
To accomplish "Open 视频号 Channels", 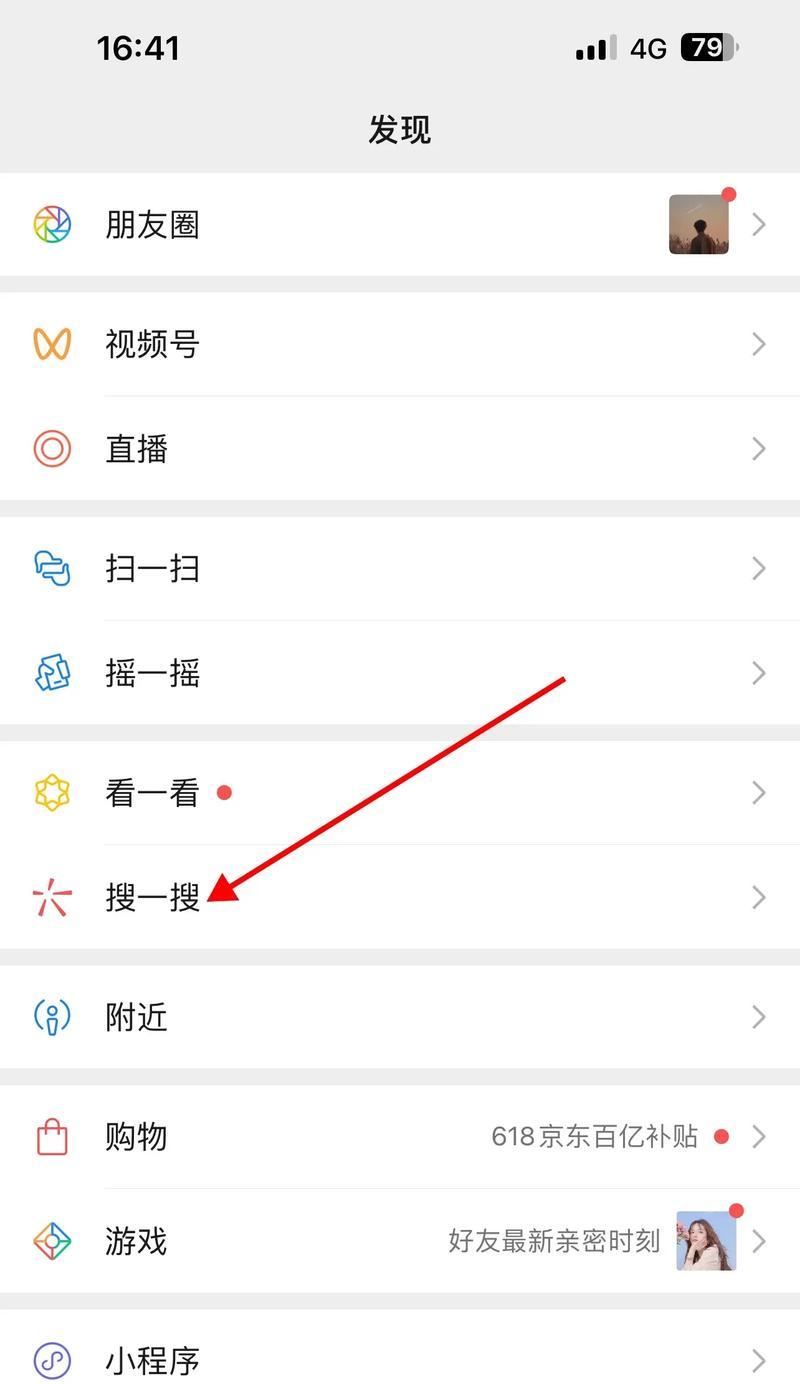I will [400, 344].
